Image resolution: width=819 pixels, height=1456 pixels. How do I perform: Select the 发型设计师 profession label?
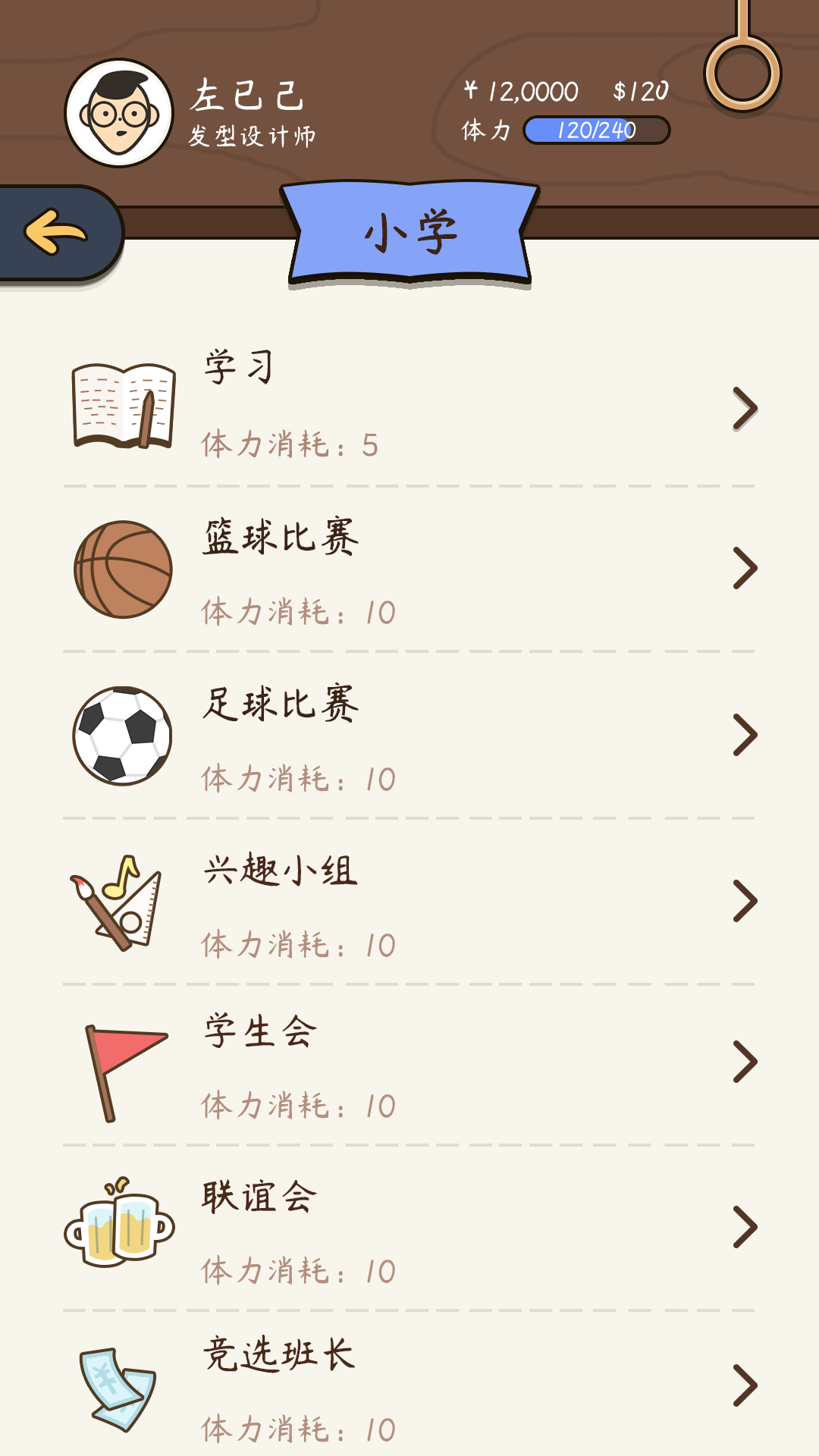pos(254,136)
